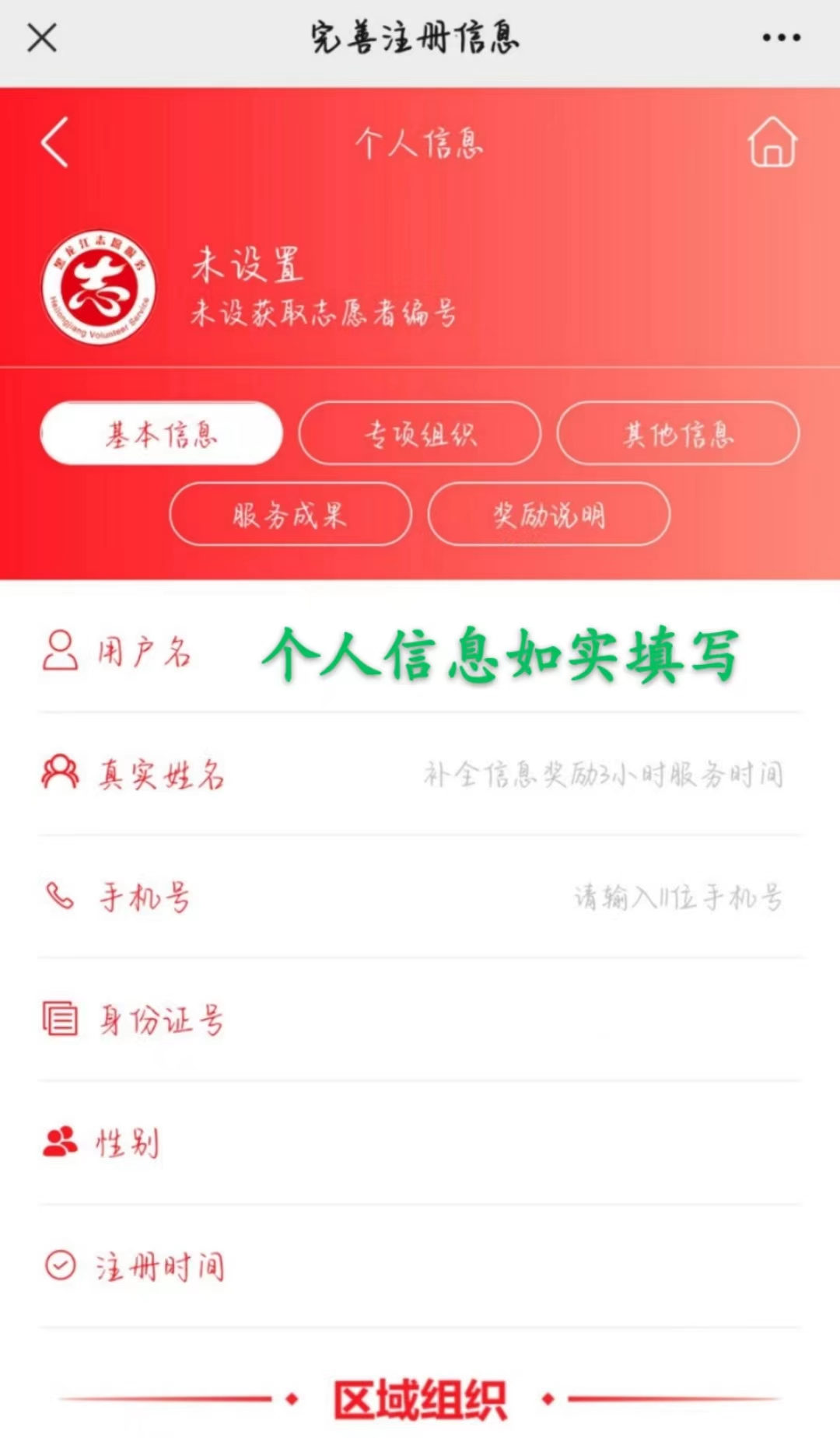
Task: Switch to the 专项组织 tab
Action: (x=419, y=434)
